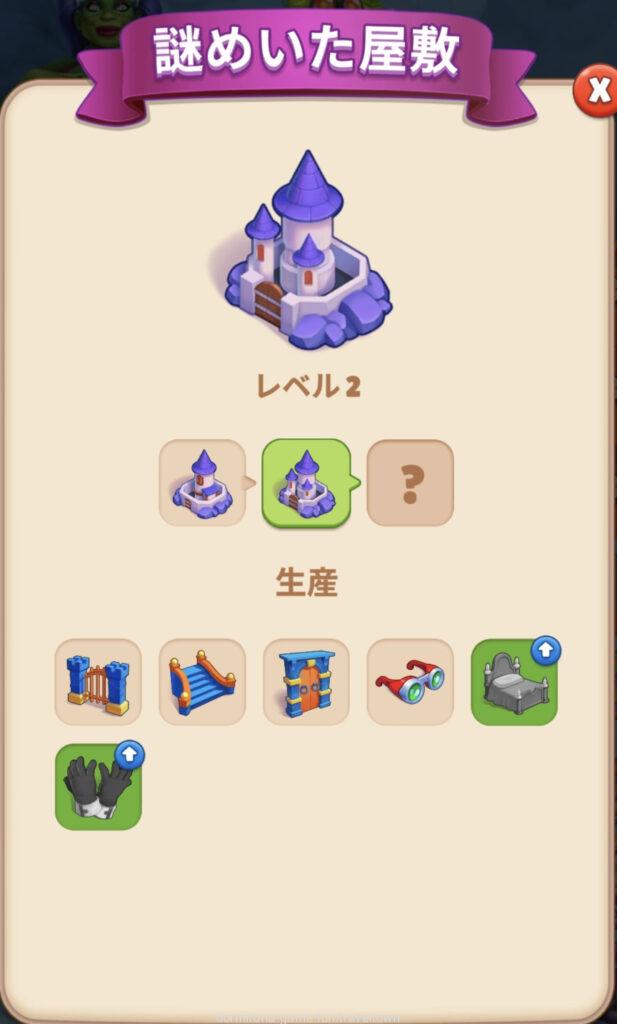Open the grey bed upgrade item
Viewport: 617px width, 1024px height.
[514, 682]
